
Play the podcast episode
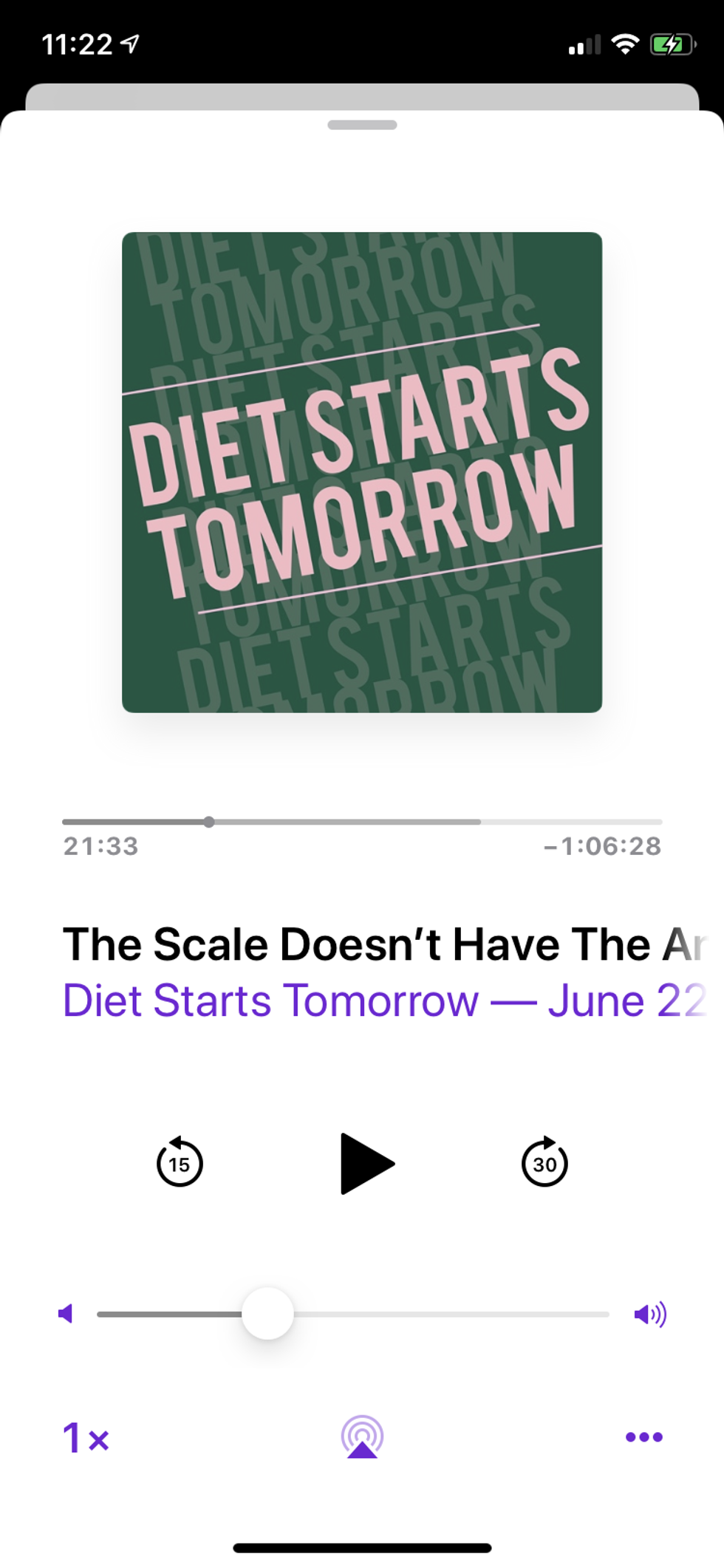(x=366, y=1163)
